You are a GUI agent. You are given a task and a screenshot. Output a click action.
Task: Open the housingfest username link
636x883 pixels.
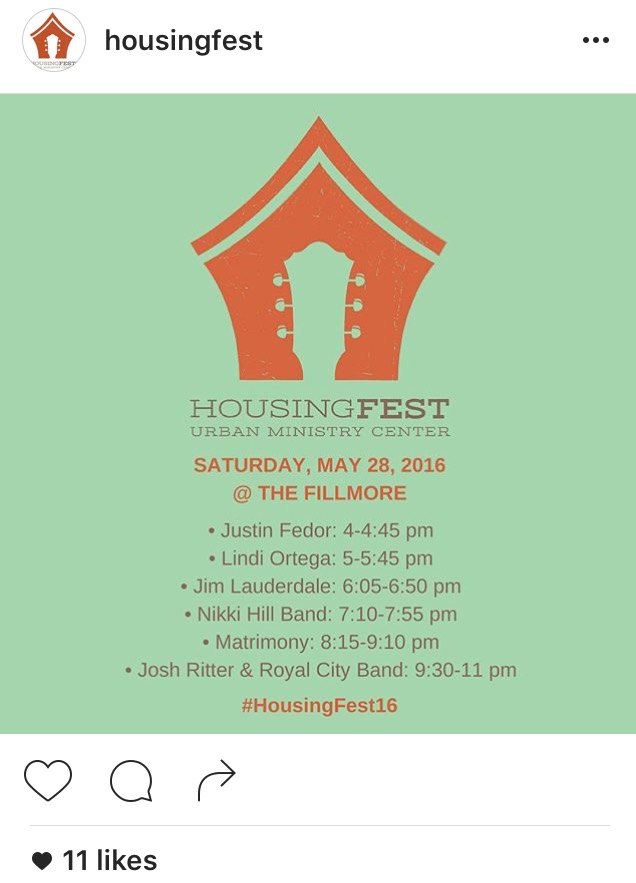coord(183,41)
